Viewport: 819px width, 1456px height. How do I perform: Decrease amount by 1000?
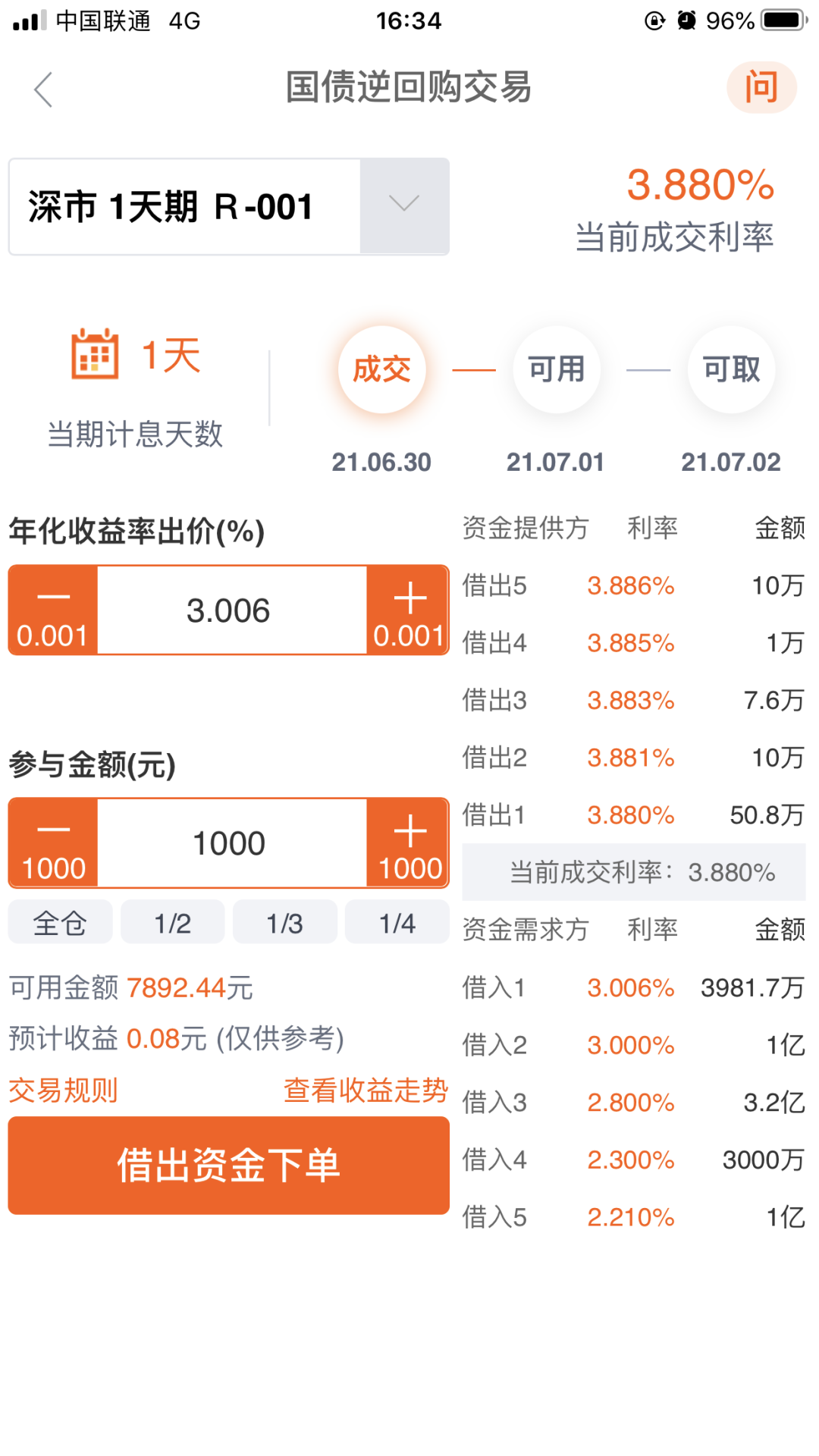pyautogui.click(x=53, y=843)
